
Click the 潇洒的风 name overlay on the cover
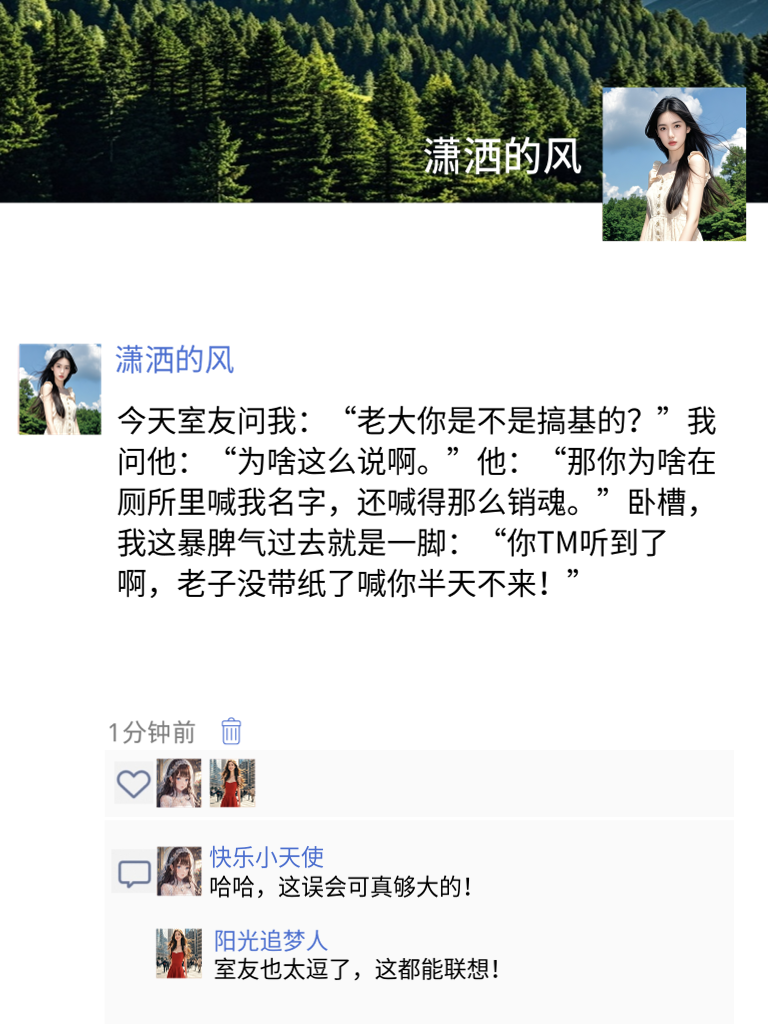tap(500, 155)
